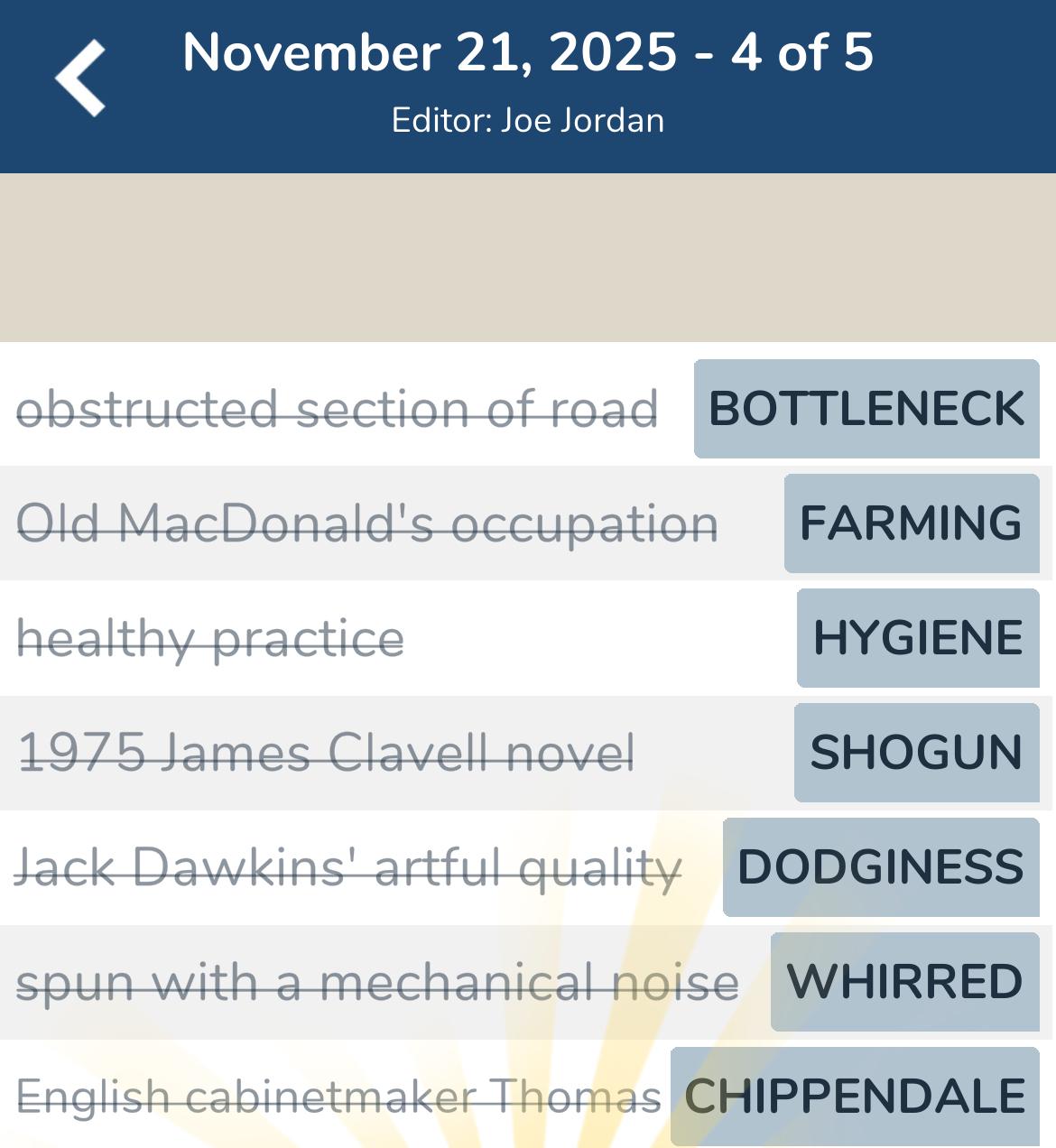The height and width of the screenshot is (1148, 1056).
Task: Select the DODGINESS answer tile
Action: coord(881,867)
